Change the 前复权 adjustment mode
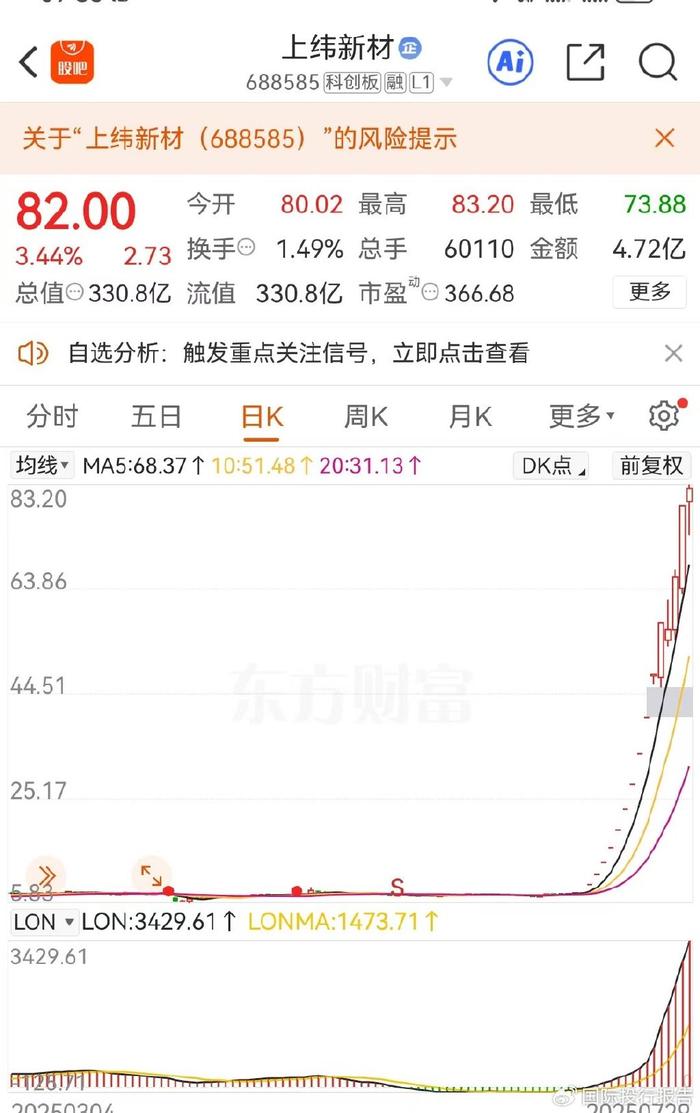This screenshot has width=700, height=1113. (651, 465)
